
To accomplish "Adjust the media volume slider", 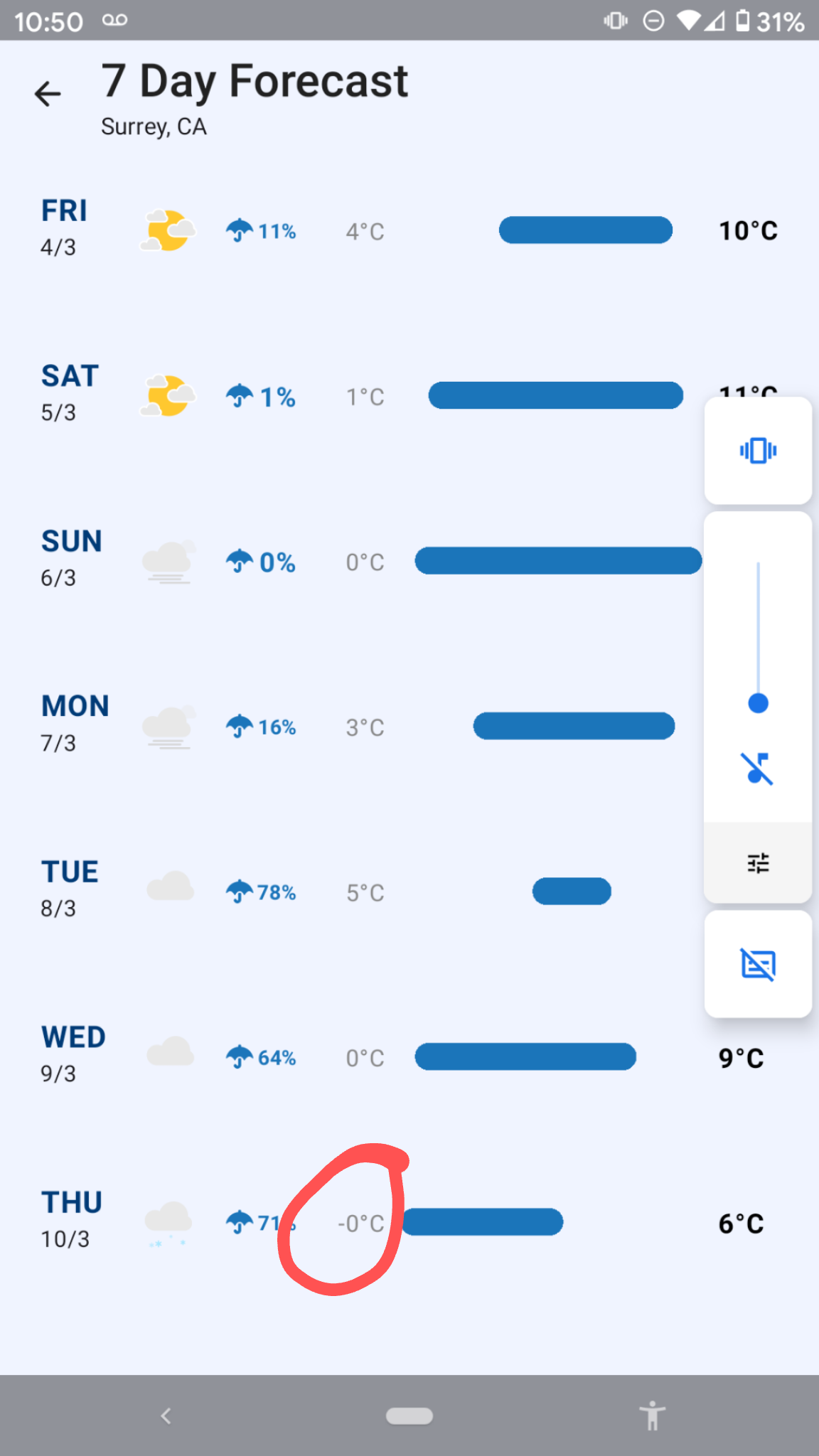I will (x=757, y=703).
